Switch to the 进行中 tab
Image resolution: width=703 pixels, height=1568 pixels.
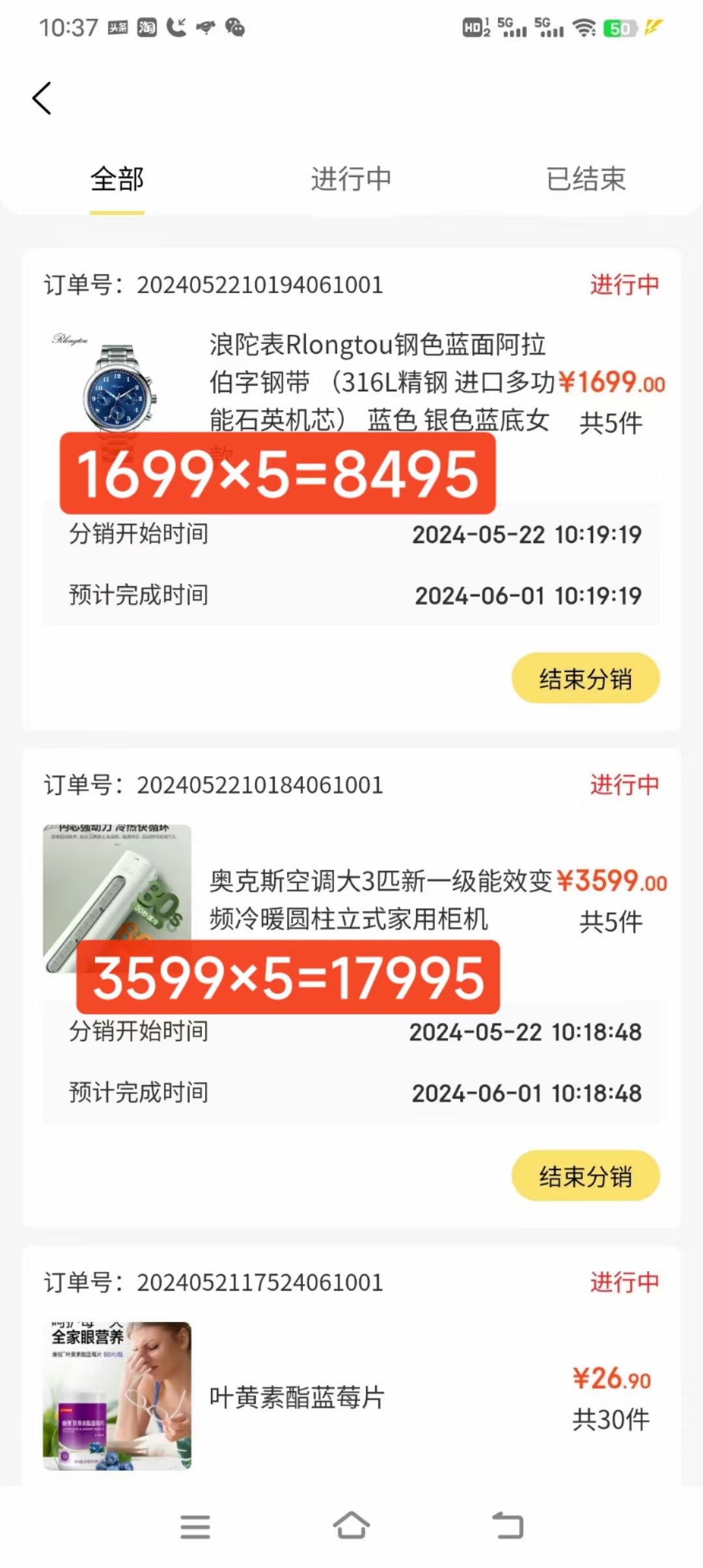(x=351, y=179)
